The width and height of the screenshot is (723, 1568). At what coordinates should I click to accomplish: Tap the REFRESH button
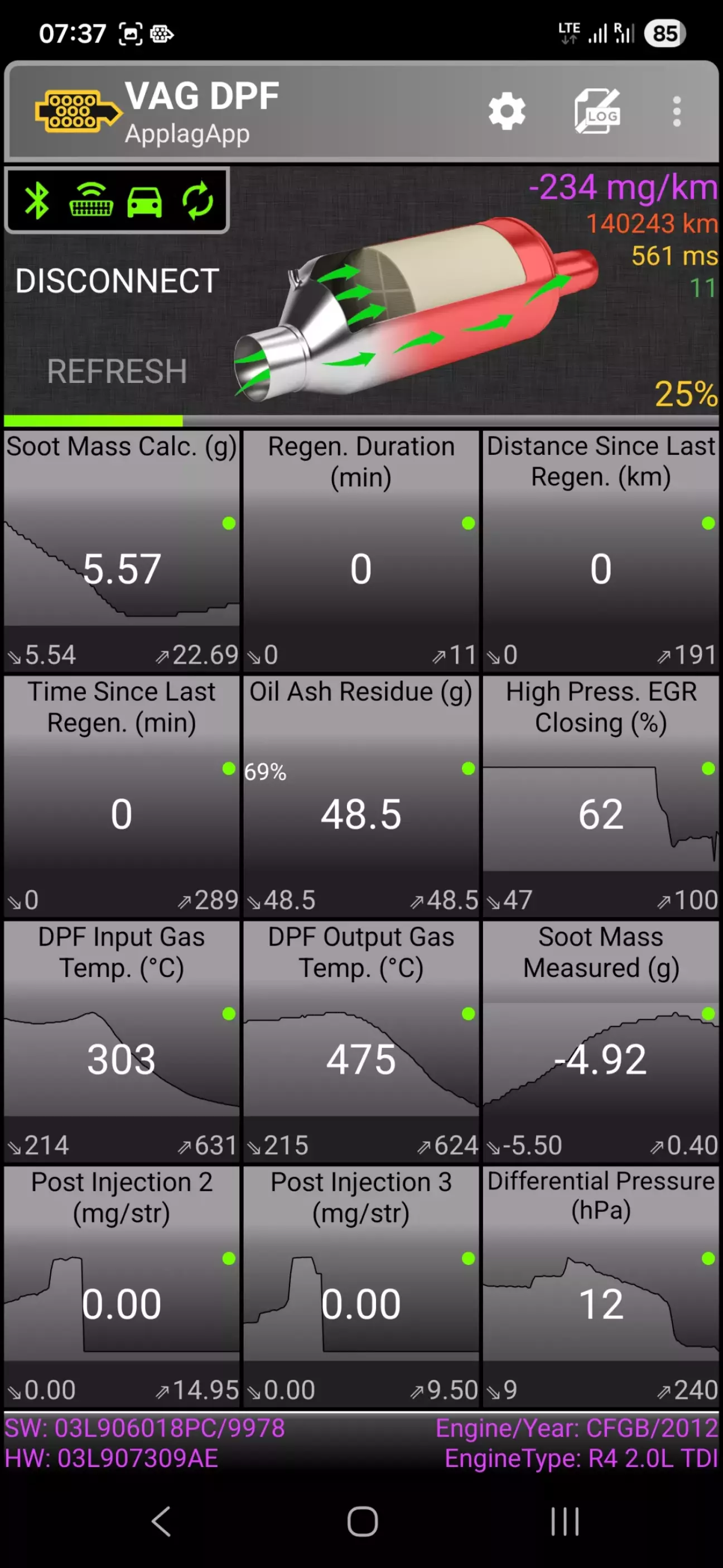(117, 371)
